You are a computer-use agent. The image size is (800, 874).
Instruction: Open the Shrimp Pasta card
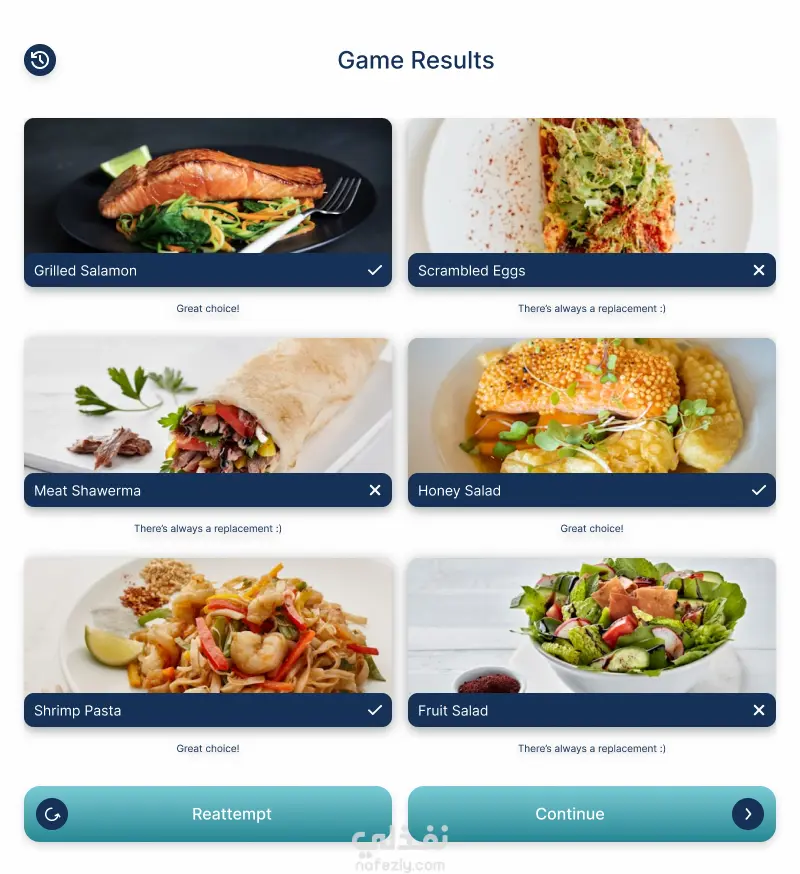coord(208,642)
